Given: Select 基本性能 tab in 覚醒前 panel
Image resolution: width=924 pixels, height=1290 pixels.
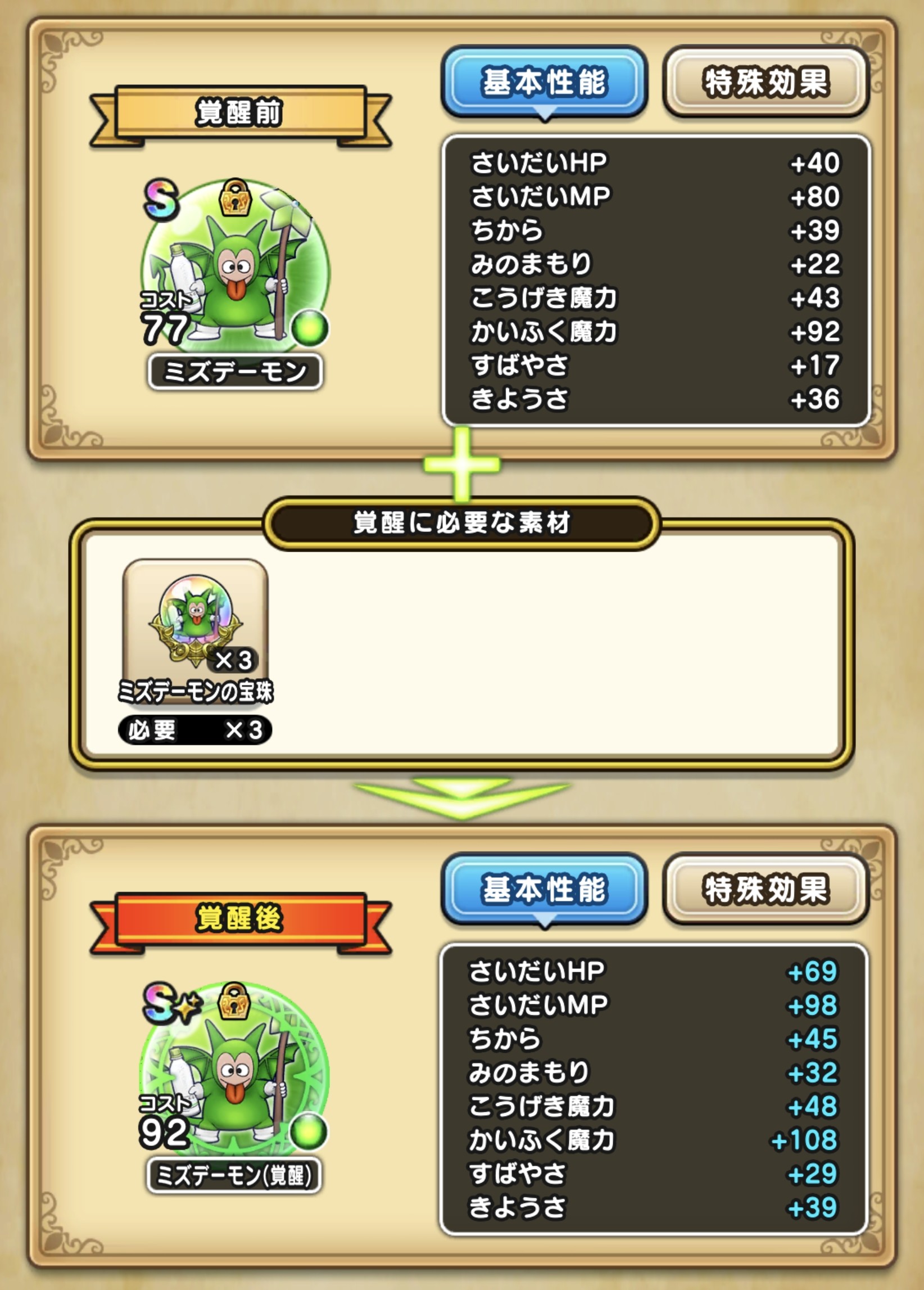Looking at the screenshot, I should tap(544, 82).
